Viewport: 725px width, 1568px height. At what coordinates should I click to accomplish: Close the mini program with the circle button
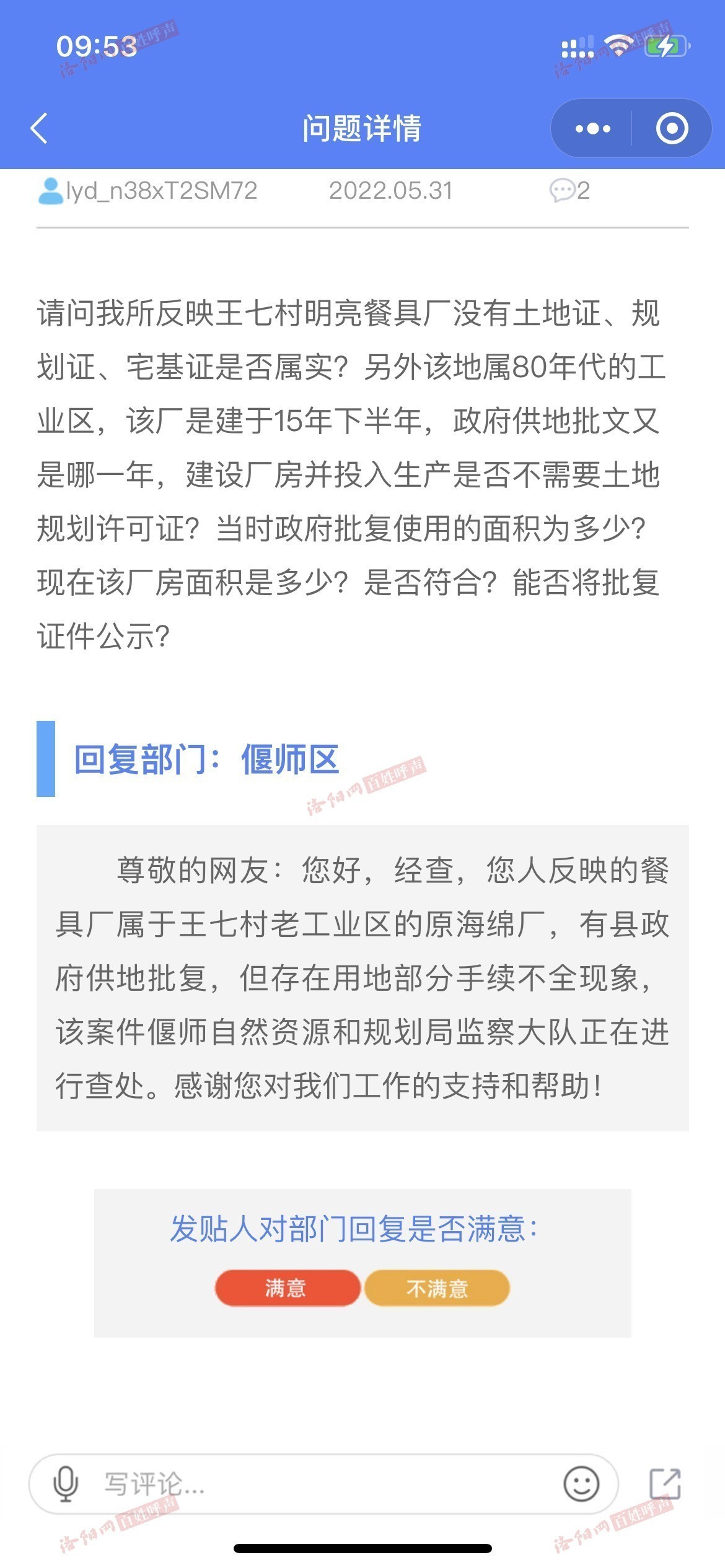pos(672,129)
